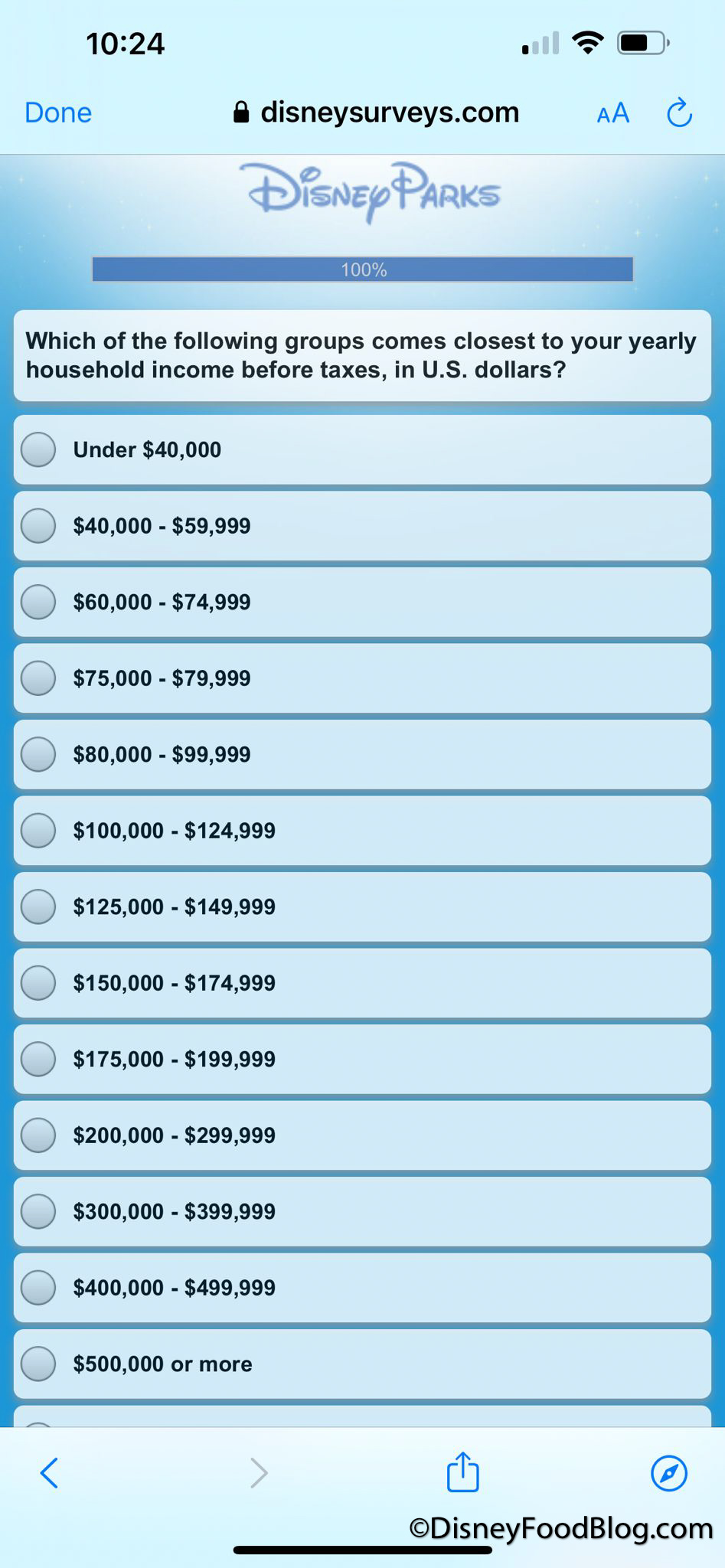The image size is (725, 1568).
Task: Go back to the previous page
Action: point(49,1472)
